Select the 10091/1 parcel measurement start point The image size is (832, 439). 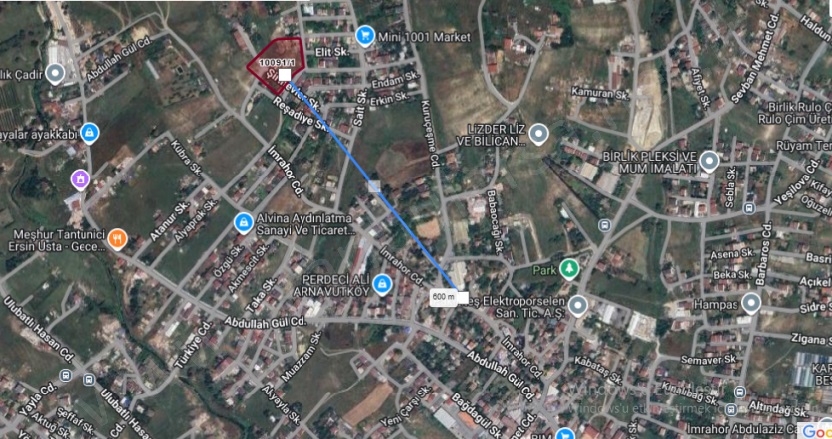285,74
